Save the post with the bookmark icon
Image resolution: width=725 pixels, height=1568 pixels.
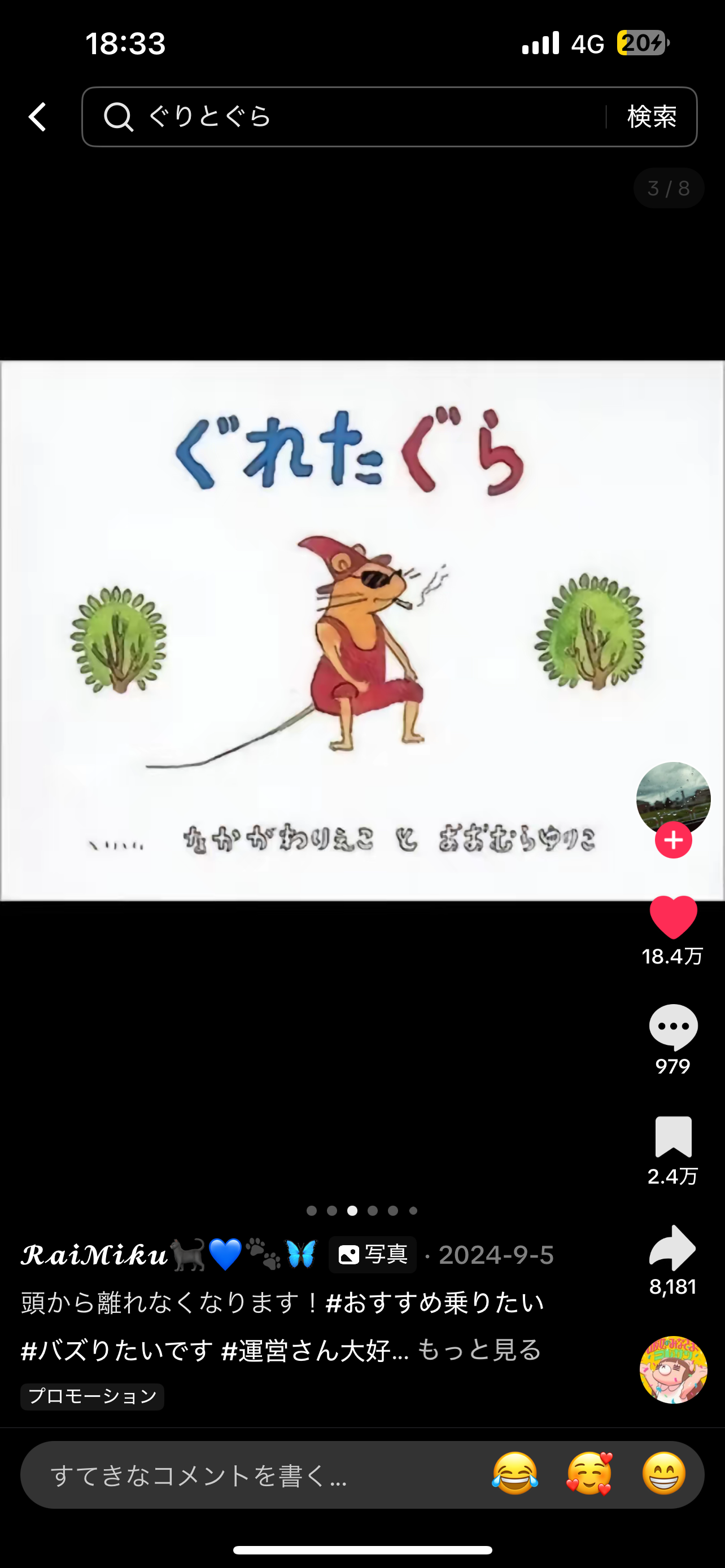click(x=672, y=1136)
